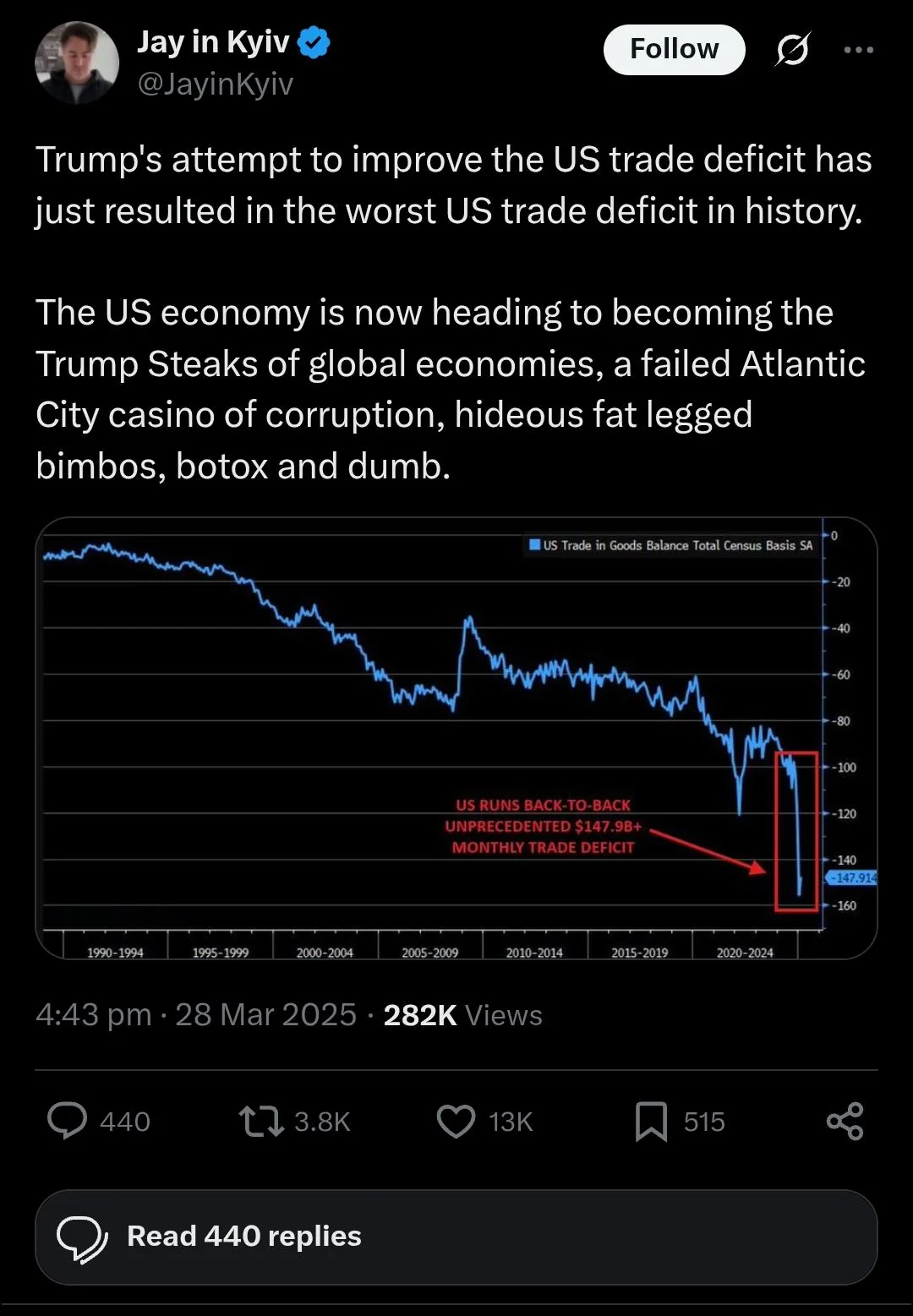913x1316 pixels.
Task: Follow Jay in Kyiv
Action: pos(674,50)
